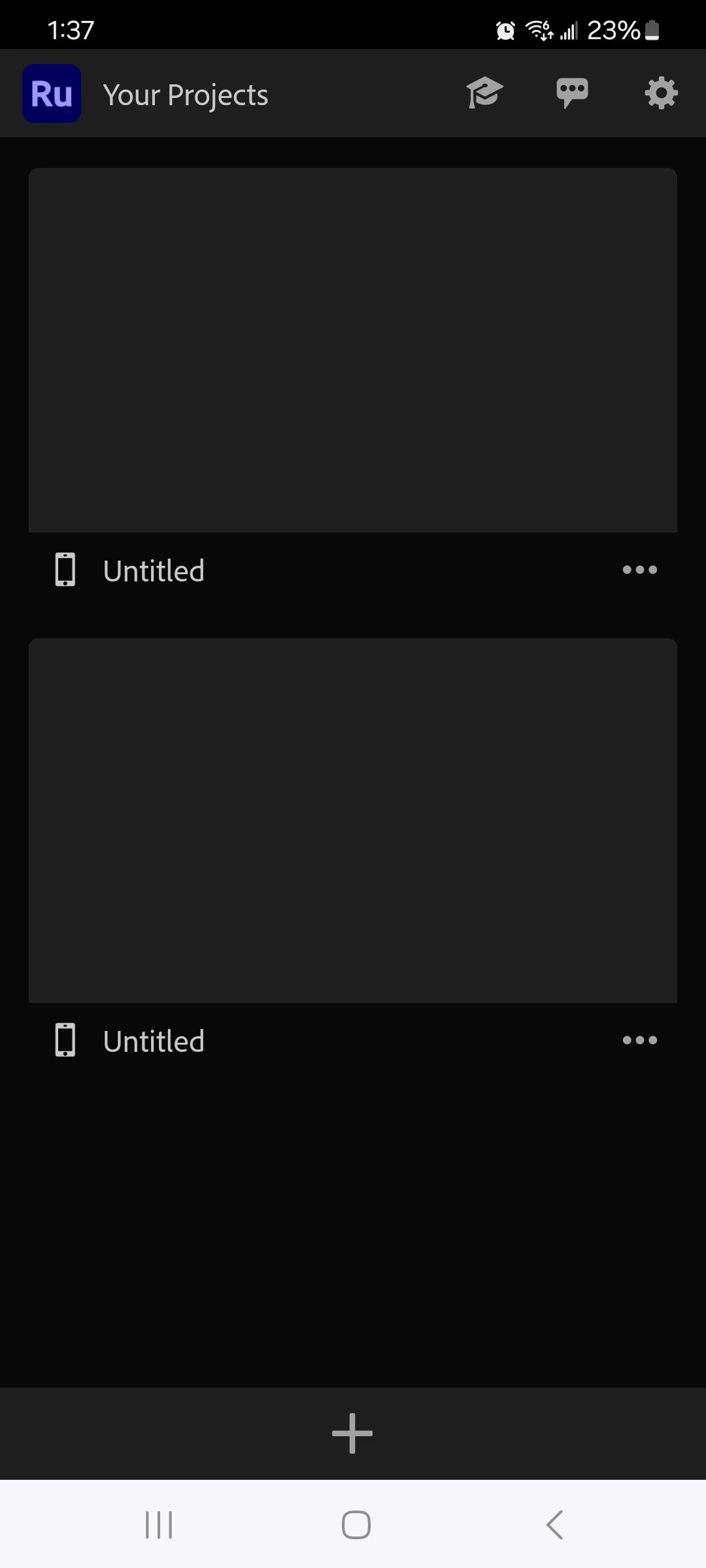This screenshot has height=1568, width=706.
Task: Go back using the system back button
Action: [554, 1525]
